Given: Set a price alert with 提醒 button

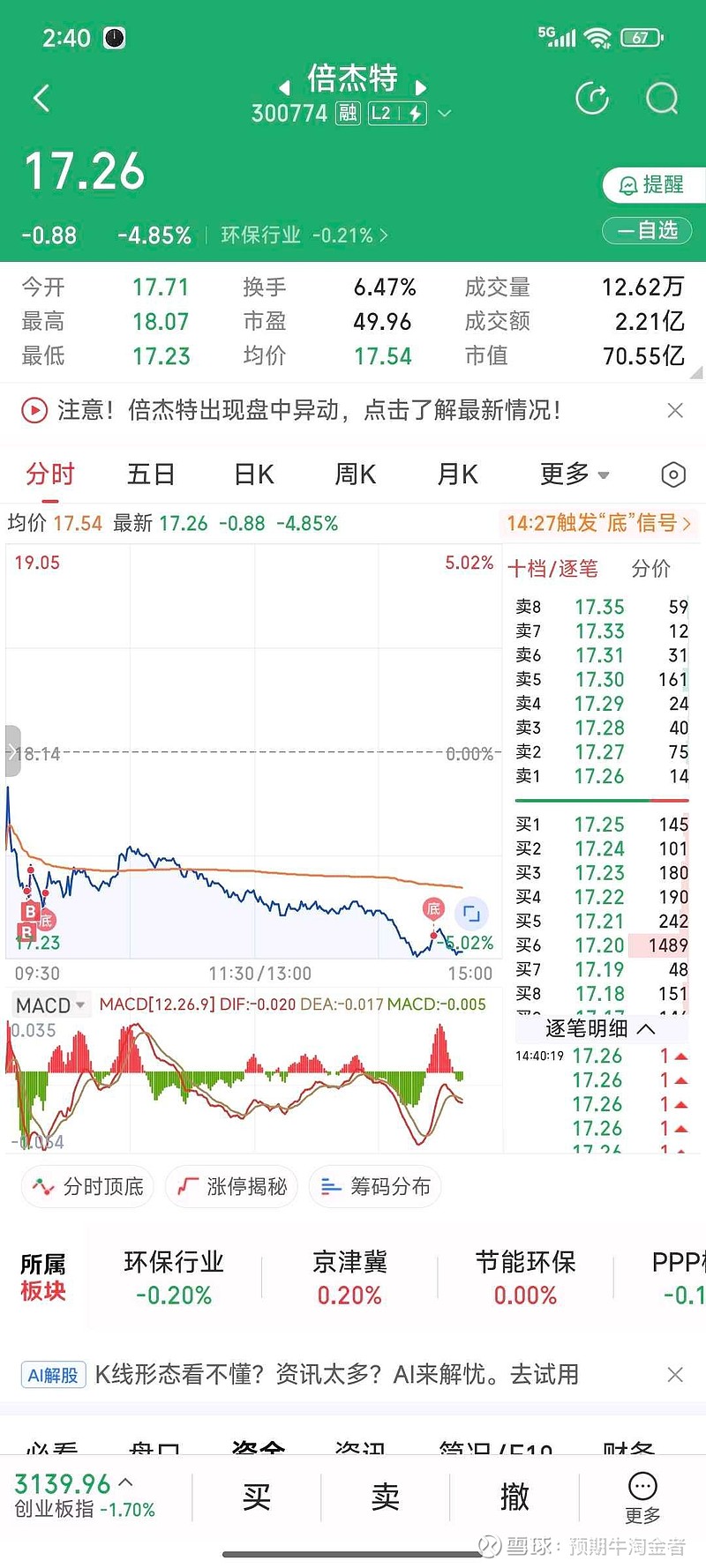Looking at the screenshot, I should 651,185.
